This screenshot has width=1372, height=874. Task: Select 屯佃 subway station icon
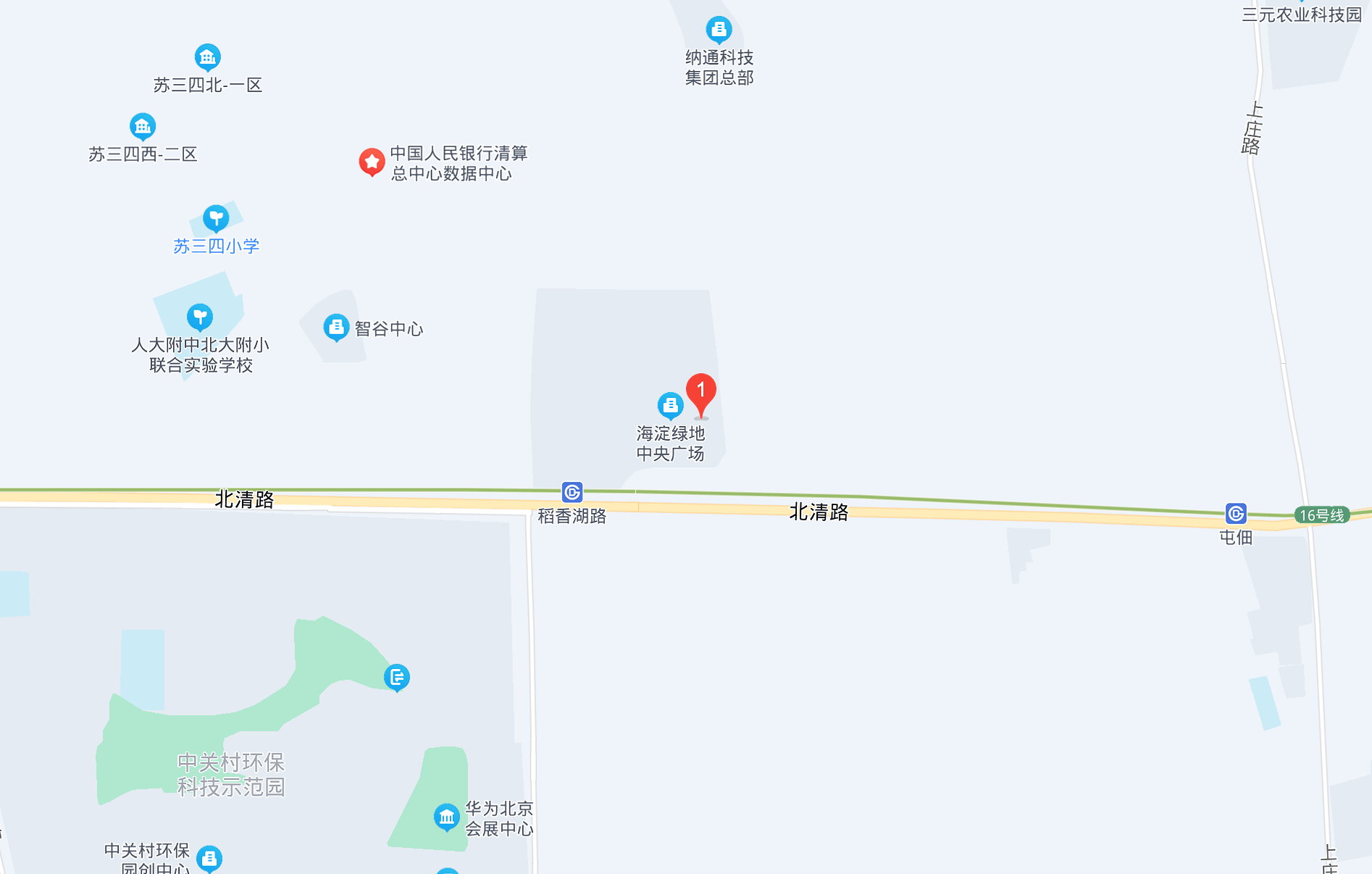(x=1236, y=514)
